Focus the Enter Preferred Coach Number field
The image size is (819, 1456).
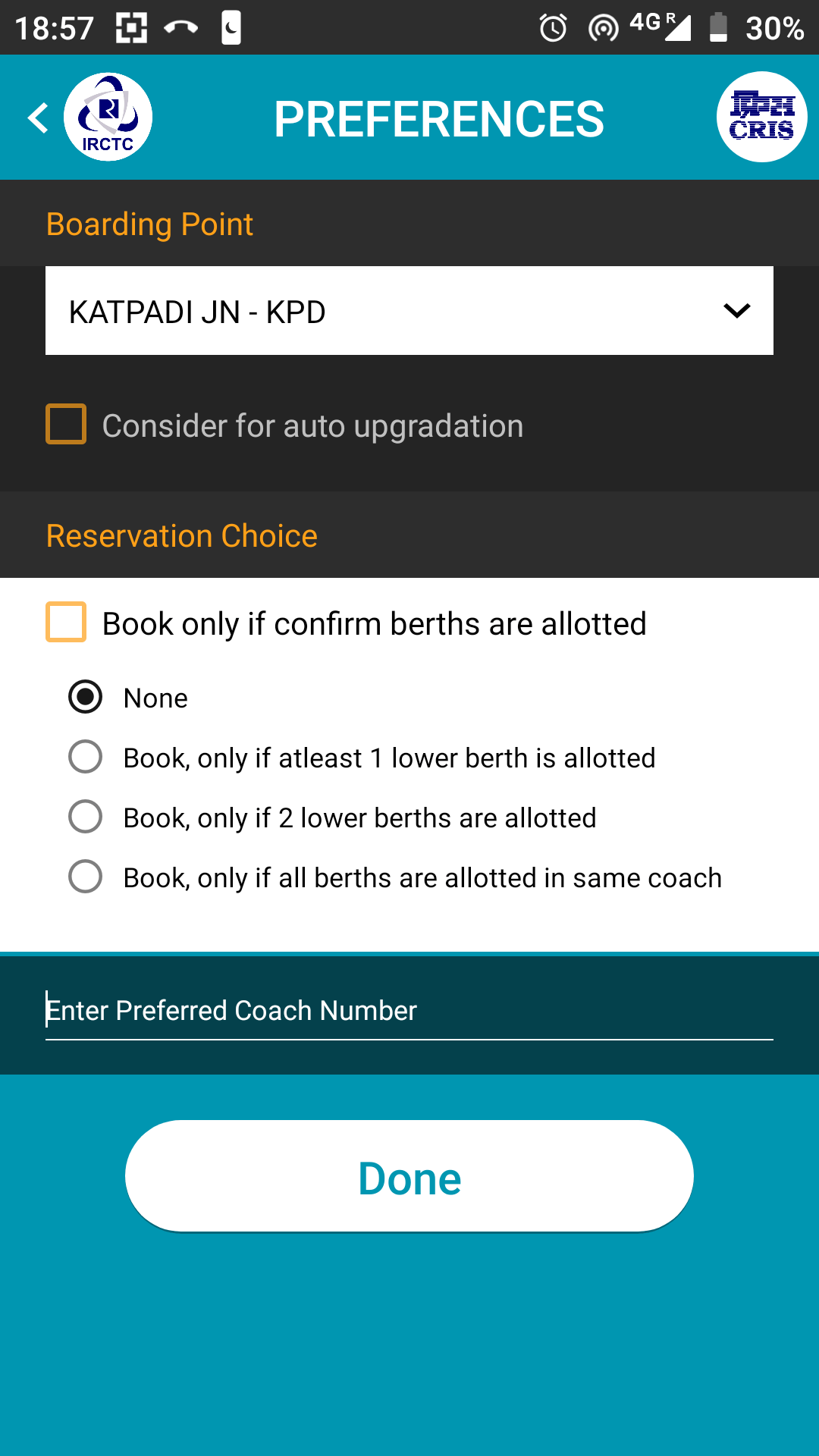pyautogui.click(x=409, y=1011)
